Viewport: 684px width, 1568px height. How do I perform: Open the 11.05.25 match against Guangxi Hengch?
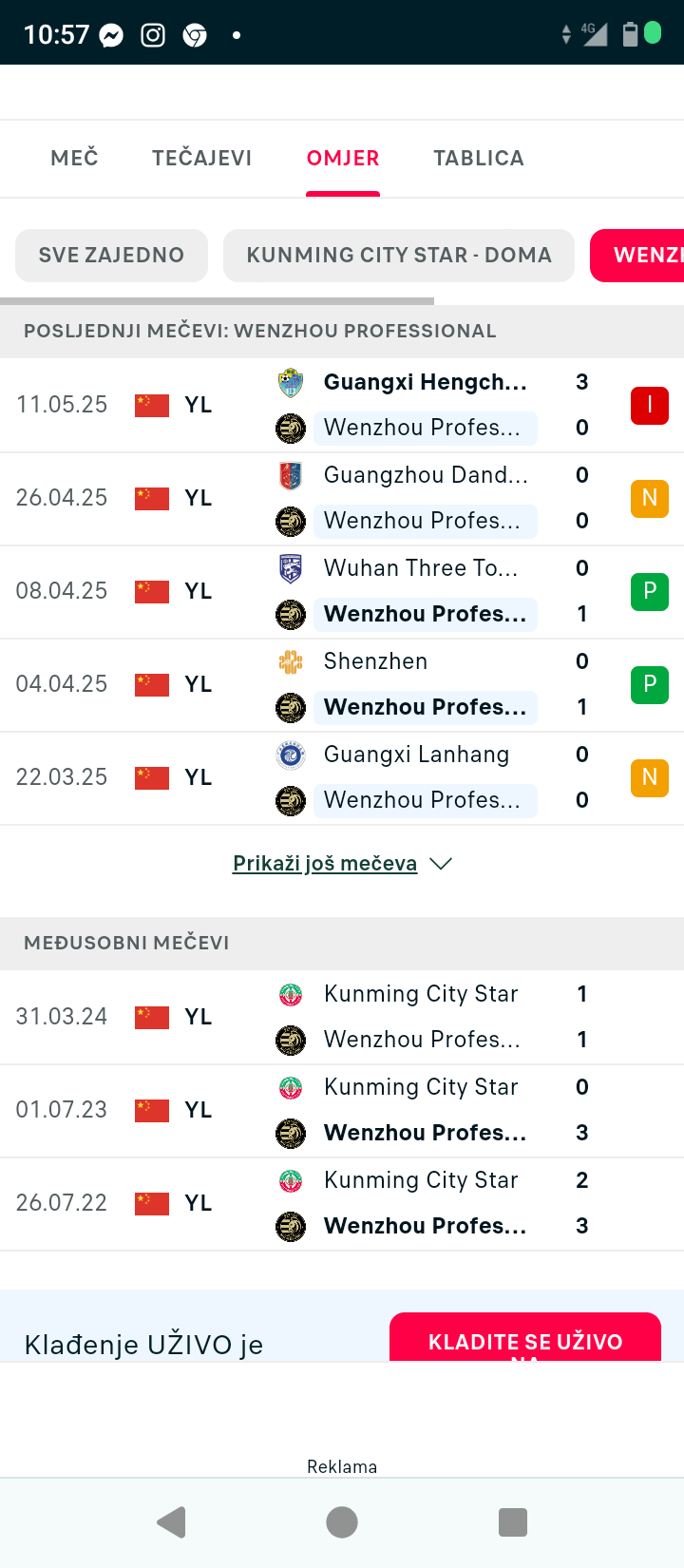(342, 405)
